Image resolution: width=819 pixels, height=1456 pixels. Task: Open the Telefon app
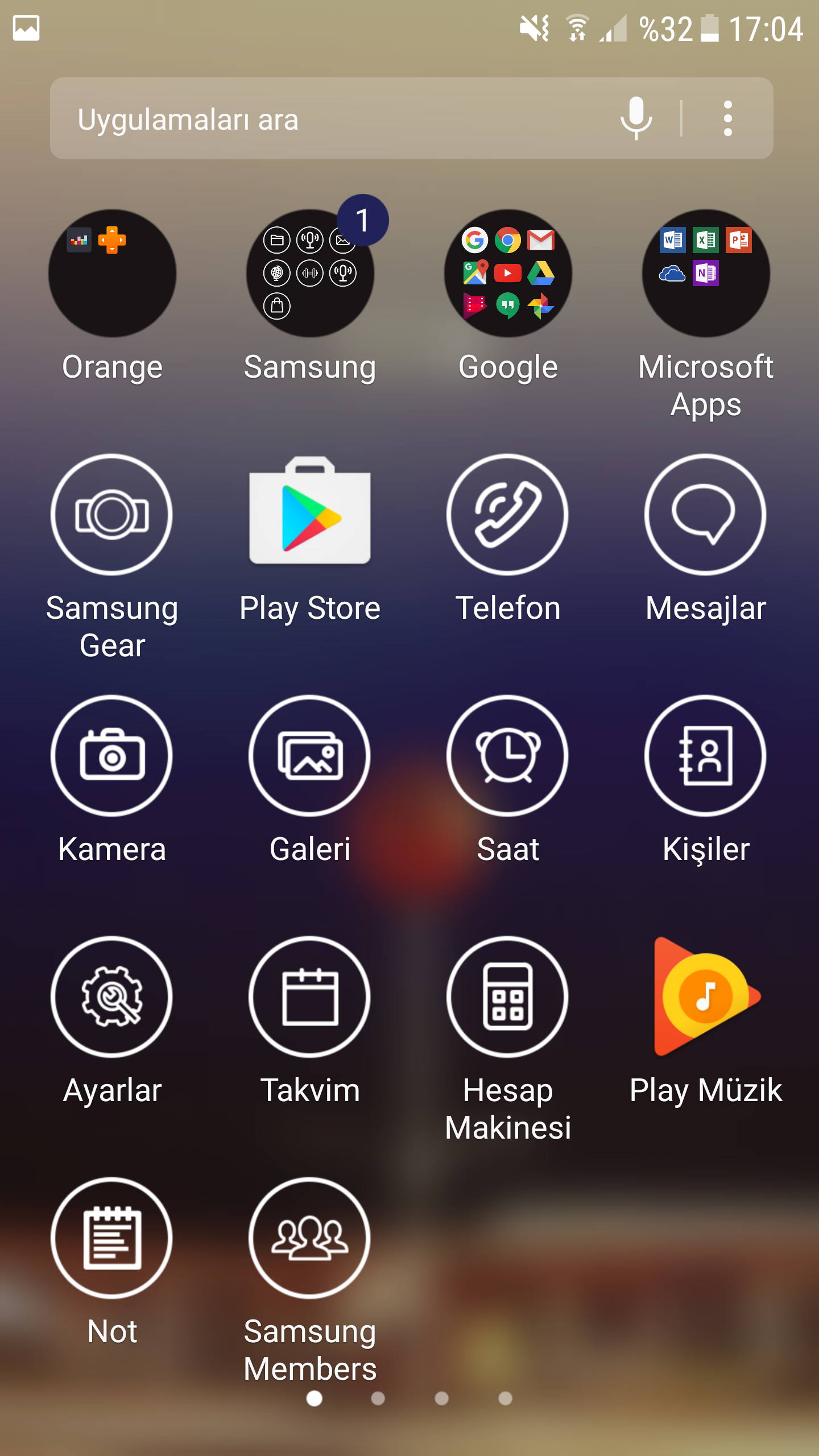tap(508, 515)
